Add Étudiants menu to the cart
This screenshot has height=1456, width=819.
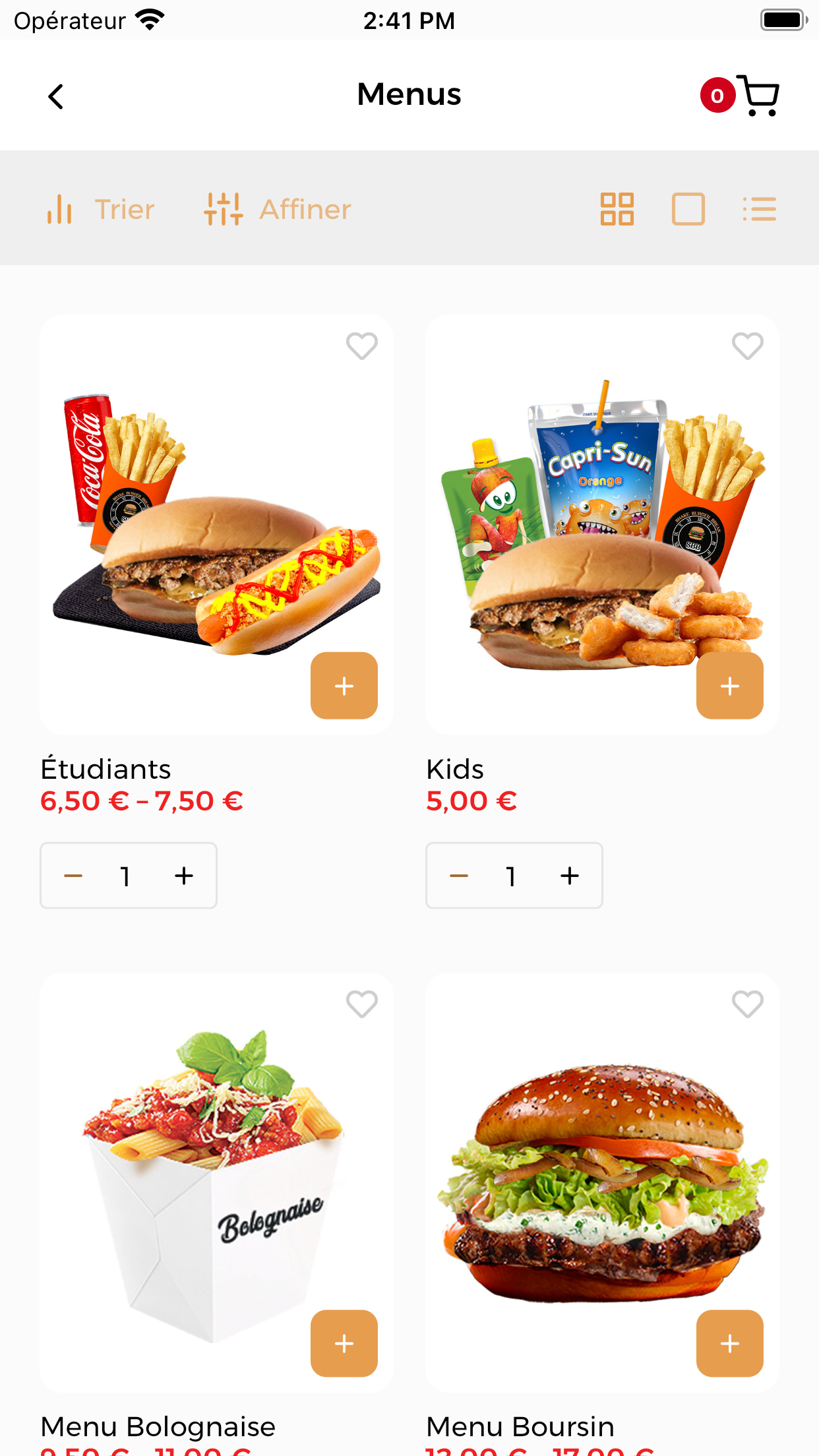coord(344,686)
